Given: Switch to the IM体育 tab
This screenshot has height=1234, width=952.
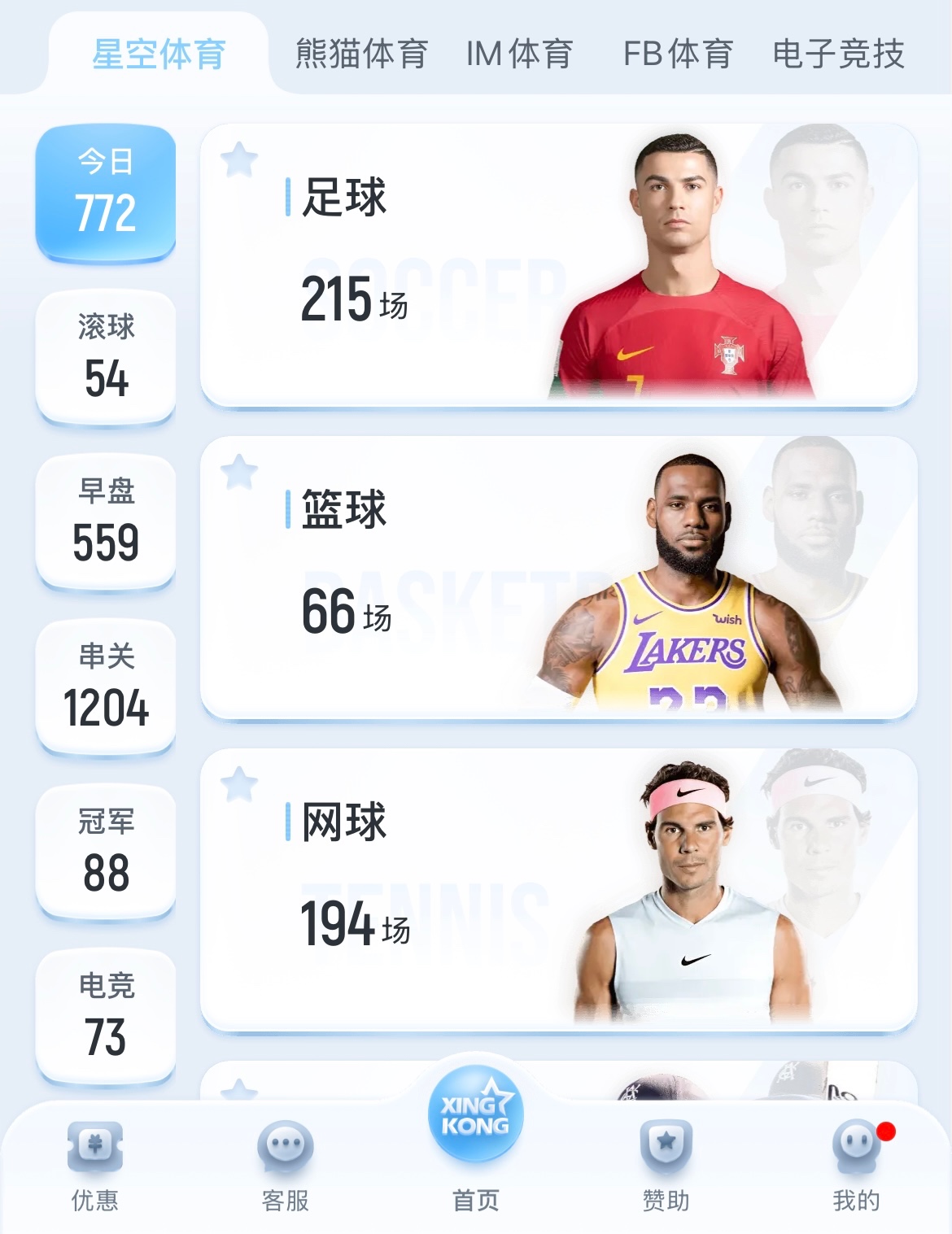Looking at the screenshot, I should [x=519, y=54].
